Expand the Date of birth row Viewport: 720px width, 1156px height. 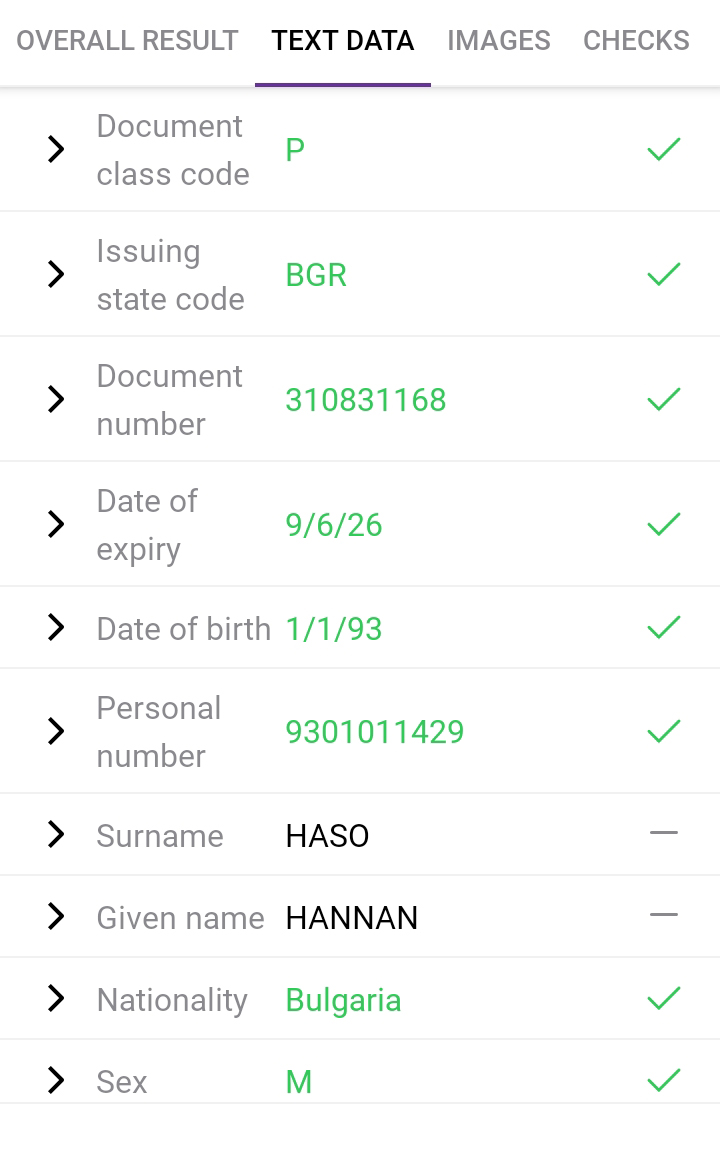point(56,628)
